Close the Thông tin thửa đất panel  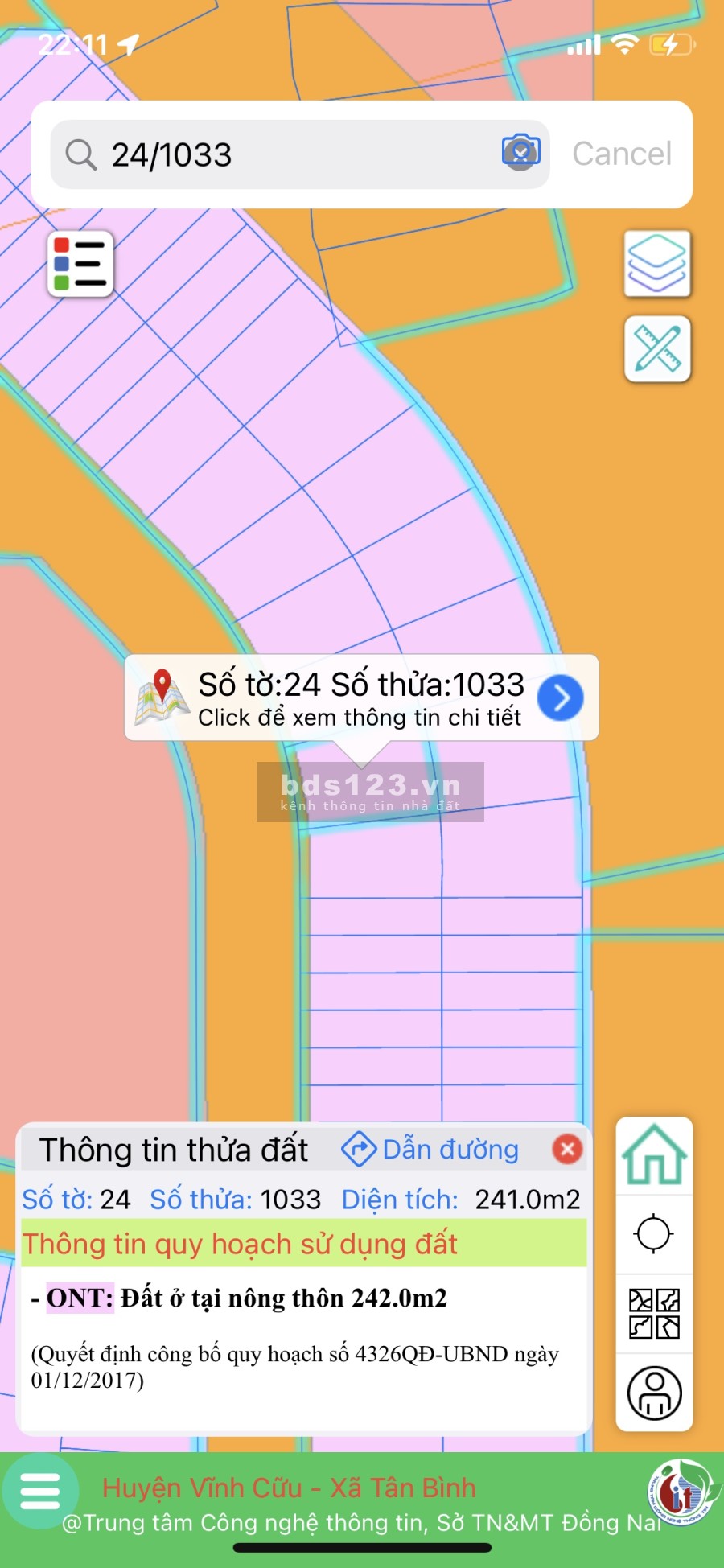coord(567,1149)
